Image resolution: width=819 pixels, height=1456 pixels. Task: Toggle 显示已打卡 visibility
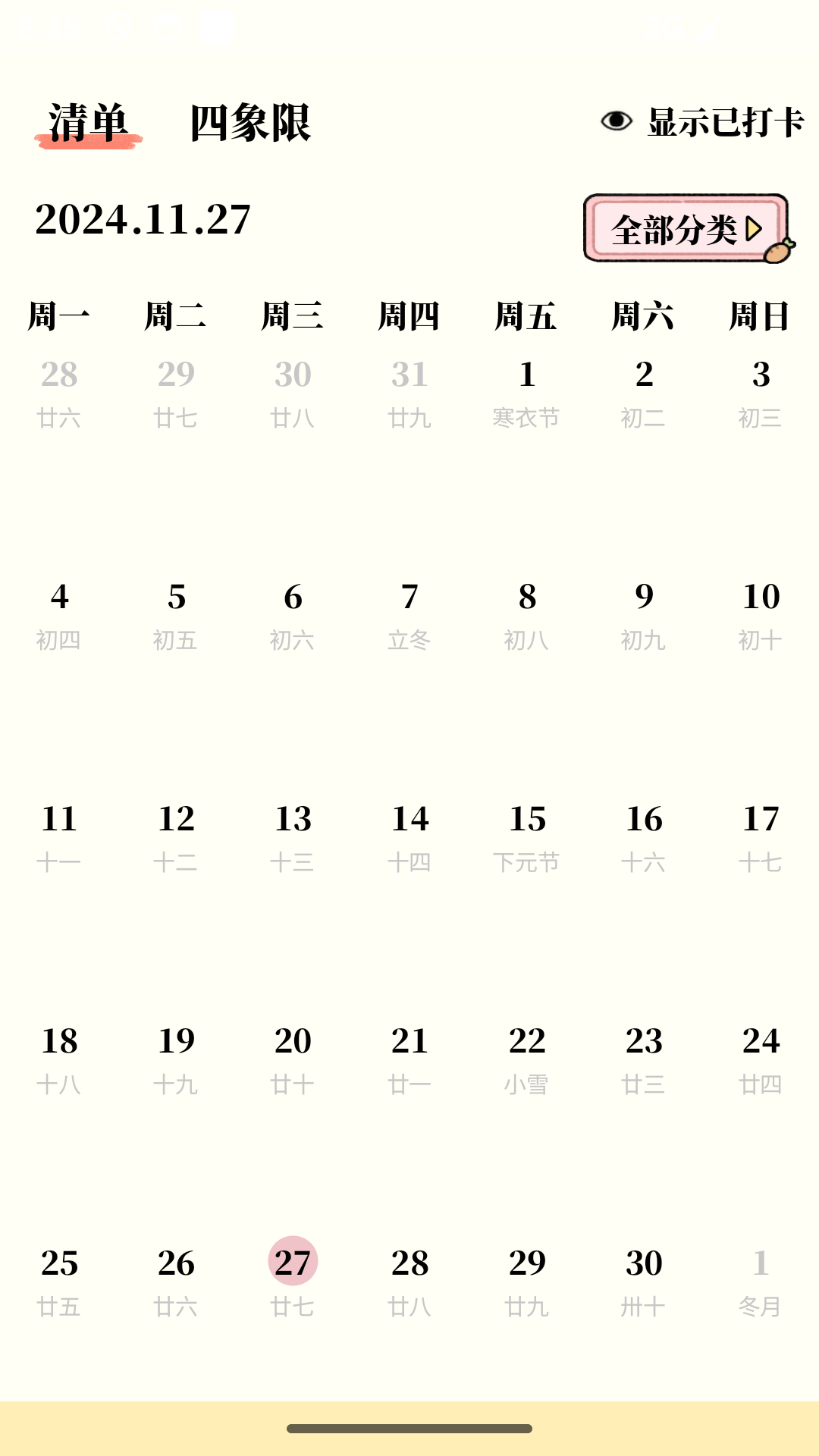(x=702, y=122)
